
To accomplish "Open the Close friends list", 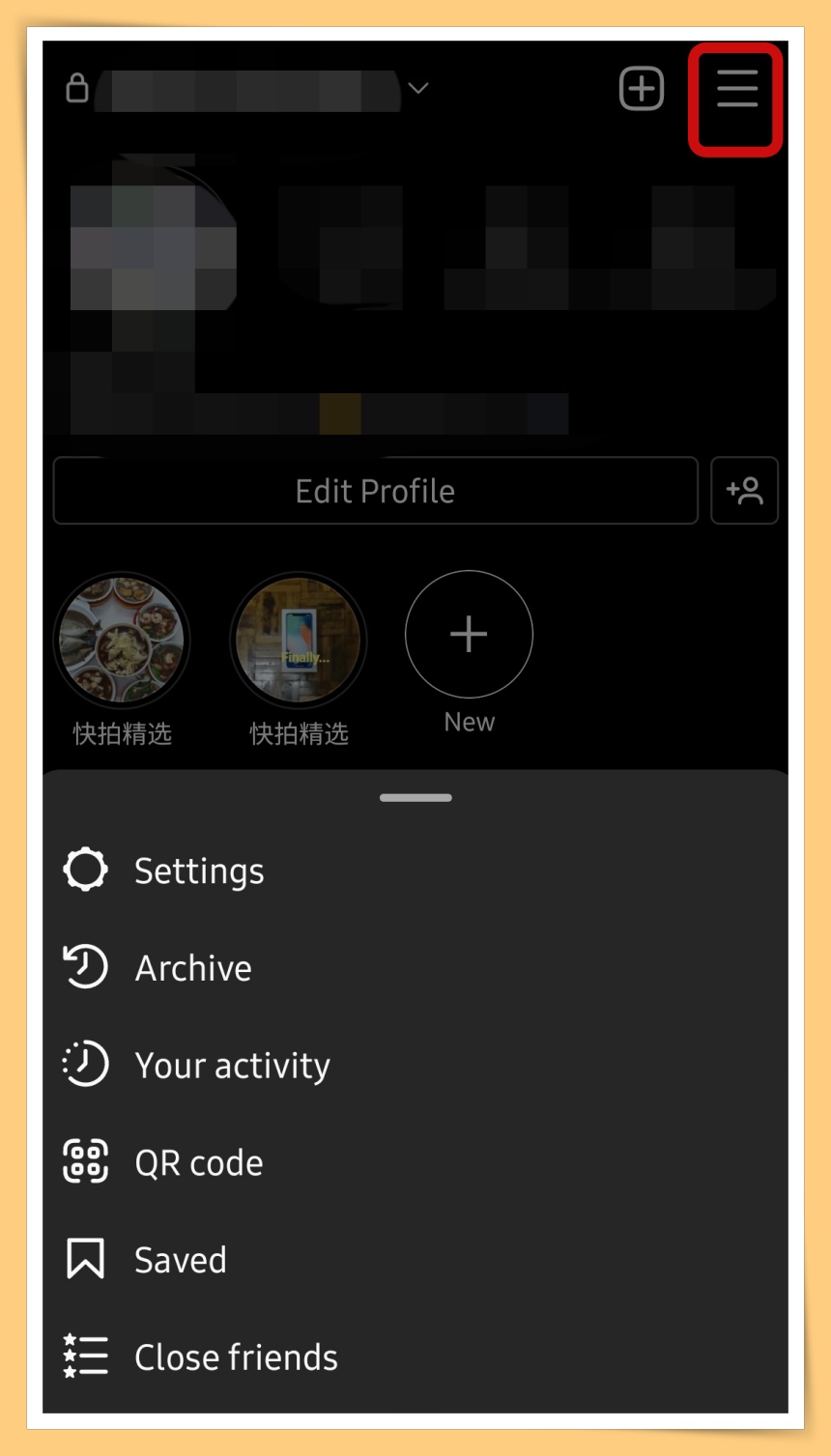I will [x=236, y=1357].
